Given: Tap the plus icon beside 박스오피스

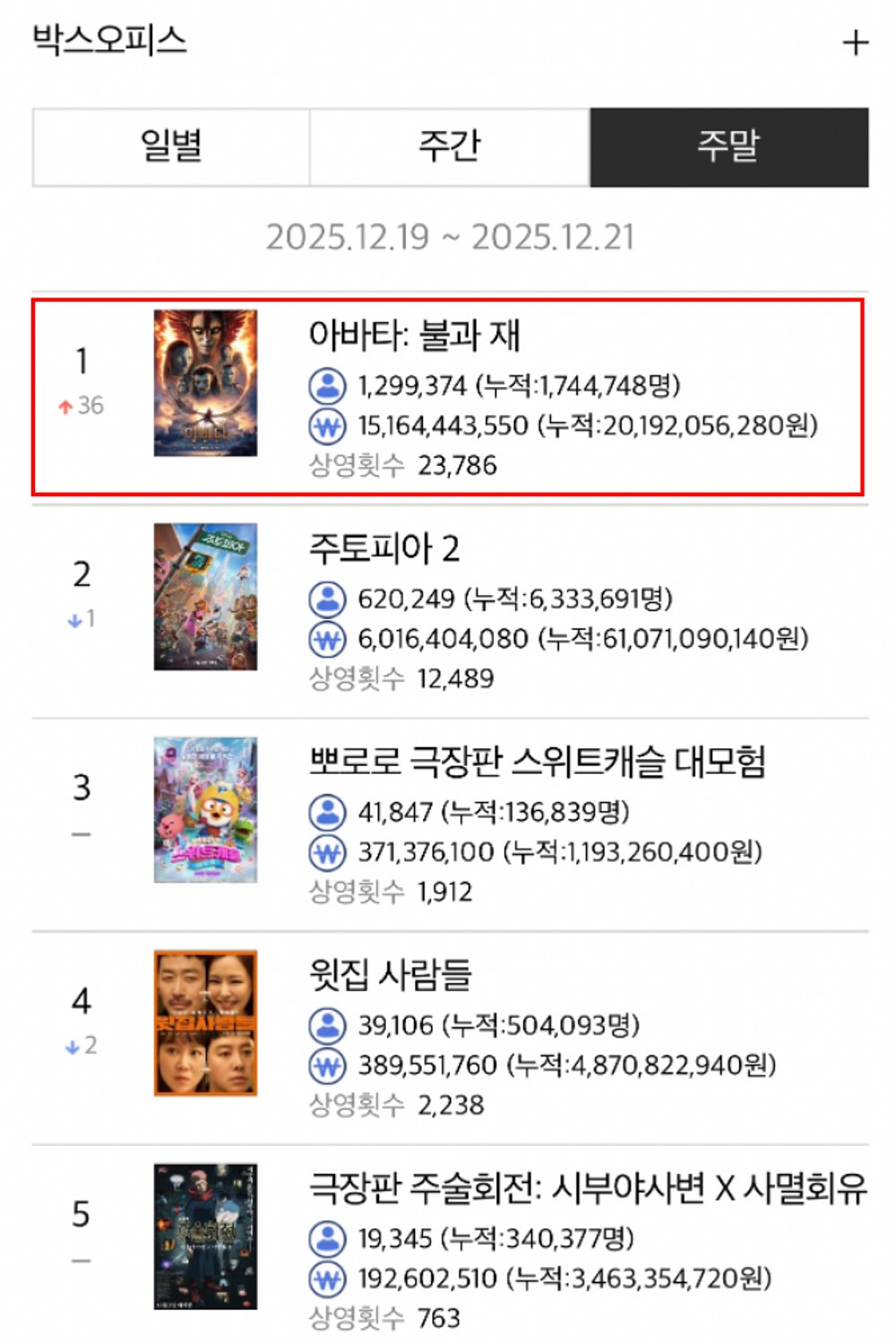Looking at the screenshot, I should pyautogui.click(x=856, y=42).
